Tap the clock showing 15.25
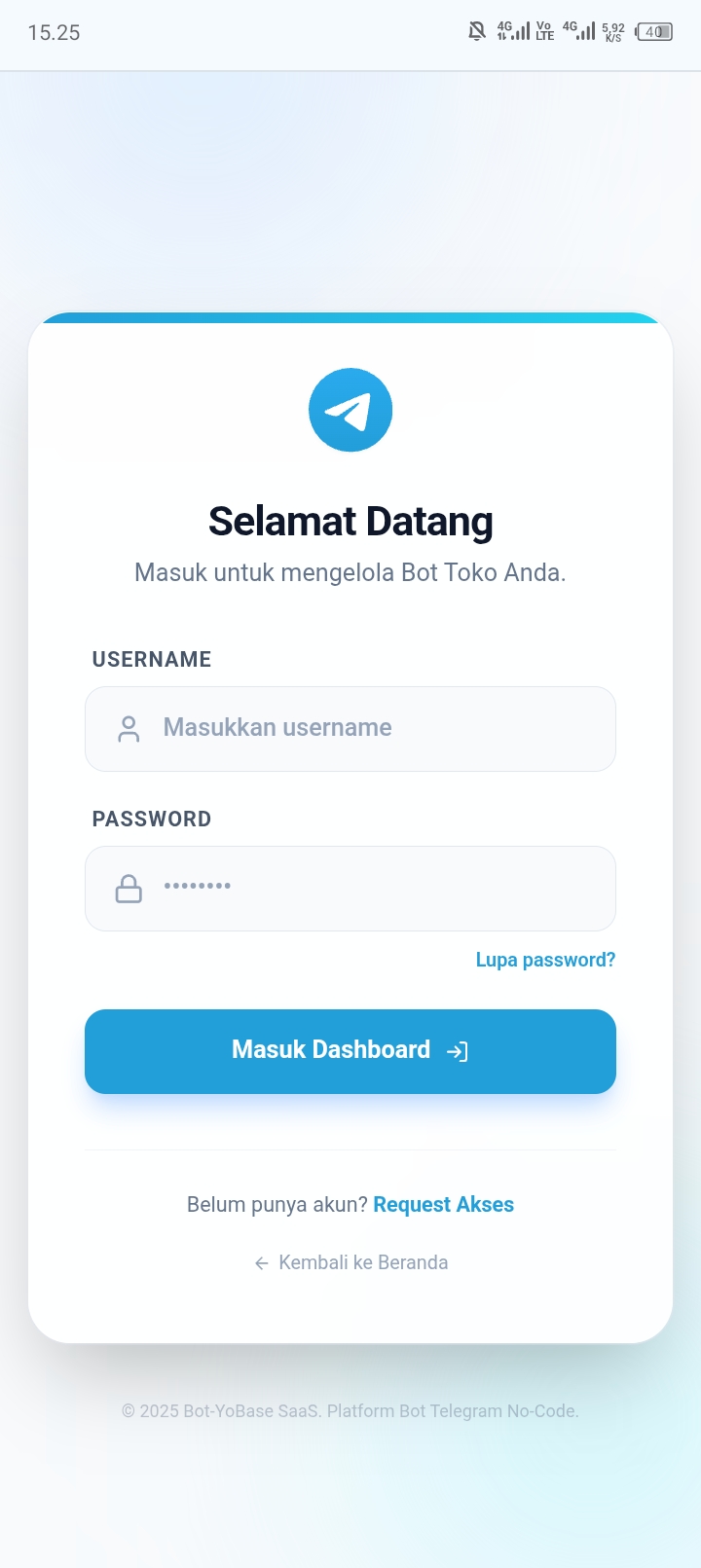The height and width of the screenshot is (1568, 701). click(55, 32)
